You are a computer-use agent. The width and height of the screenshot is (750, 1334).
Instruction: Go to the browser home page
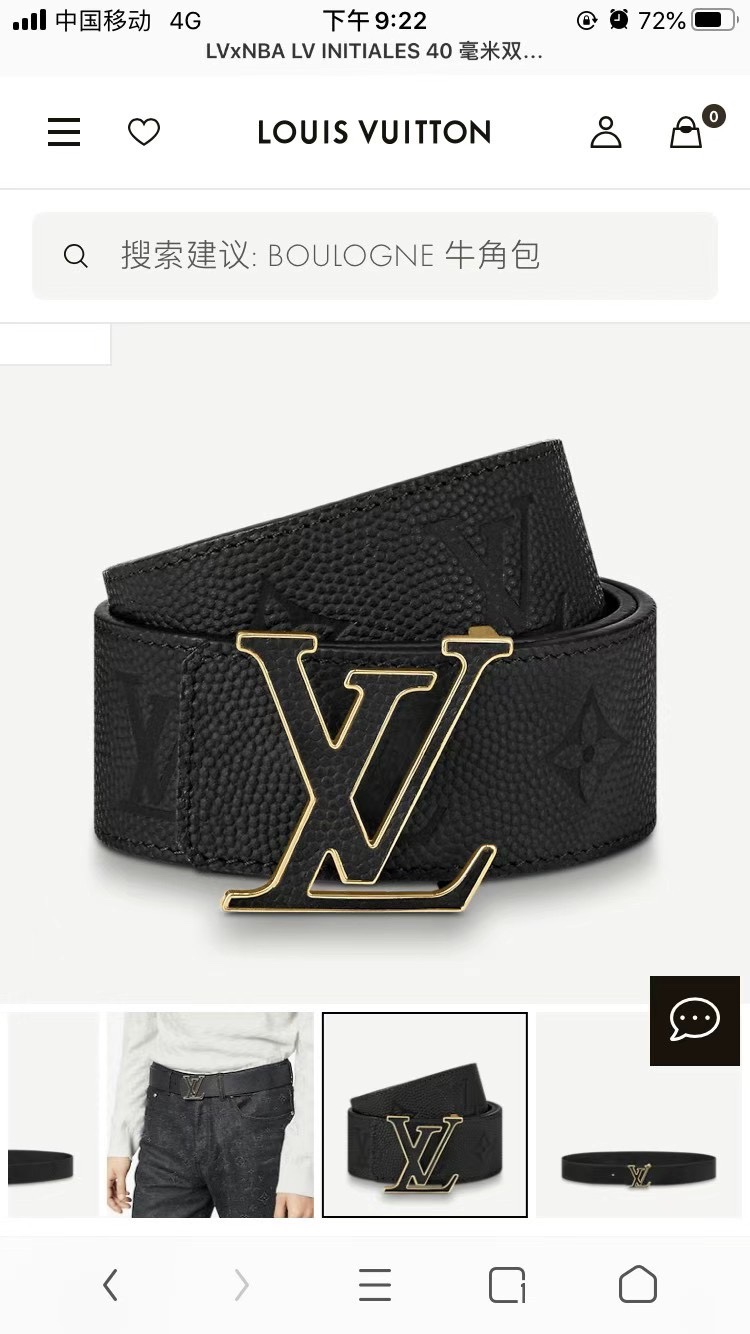click(638, 1285)
